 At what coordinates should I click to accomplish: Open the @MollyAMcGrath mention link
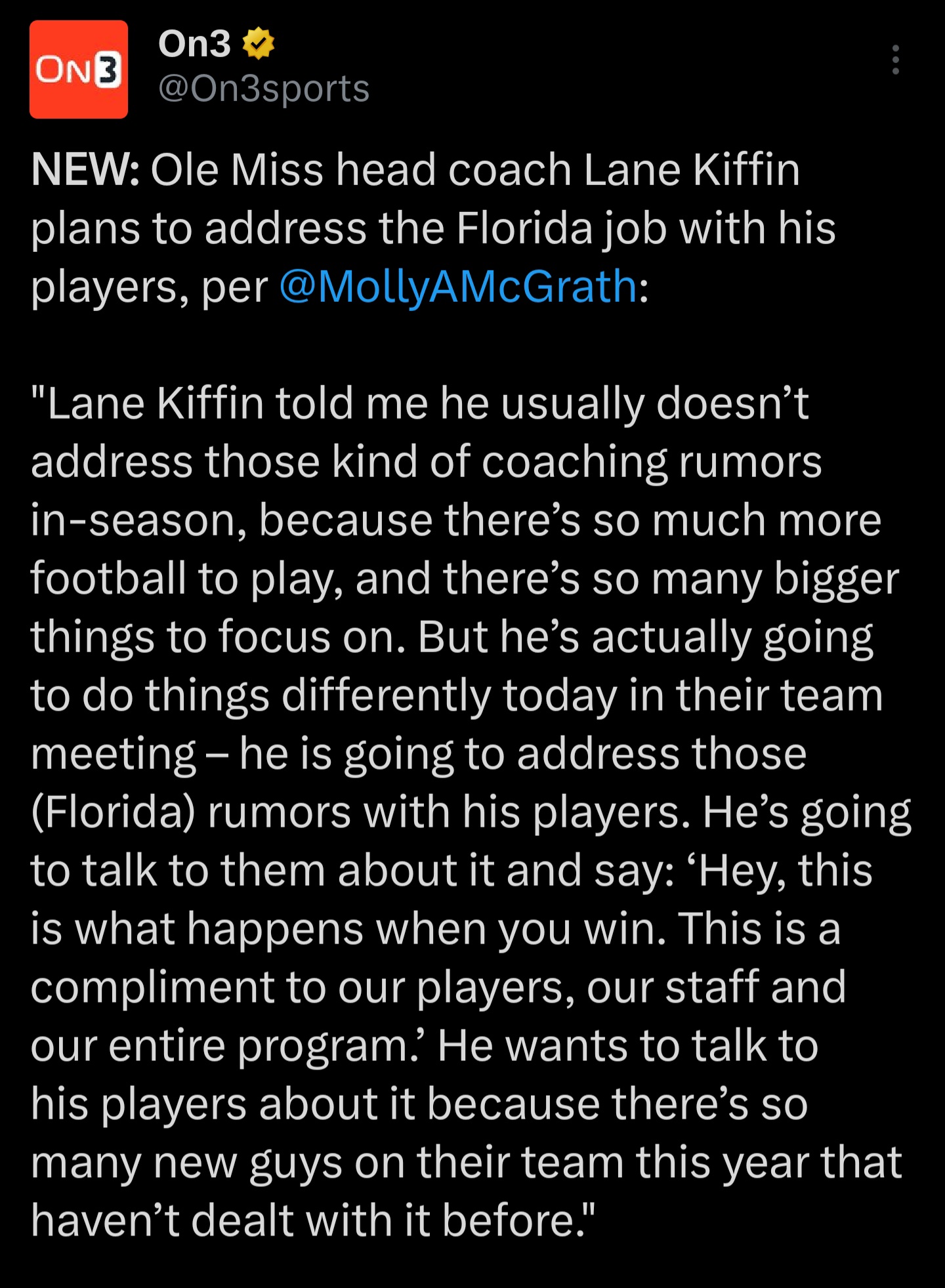[x=458, y=287]
